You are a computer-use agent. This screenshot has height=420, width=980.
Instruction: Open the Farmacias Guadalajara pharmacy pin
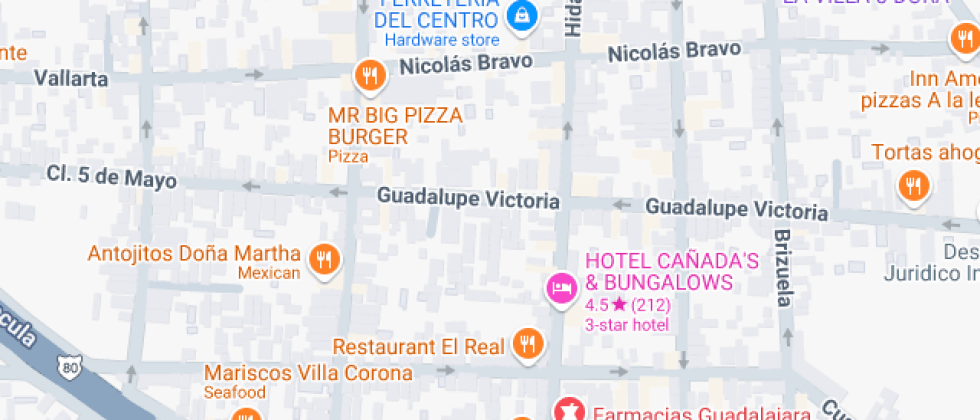[569, 410]
